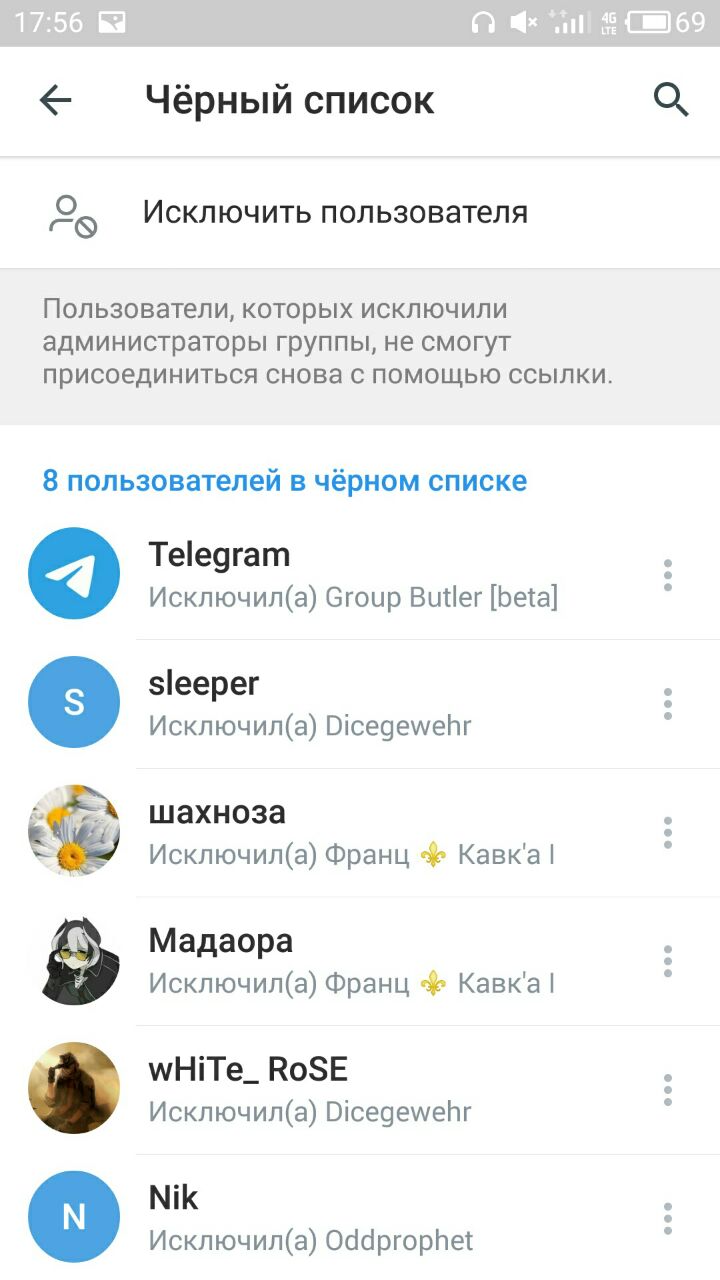Open the Telegram user entry
Screen dimensions: 720x1280
click(x=350, y=575)
